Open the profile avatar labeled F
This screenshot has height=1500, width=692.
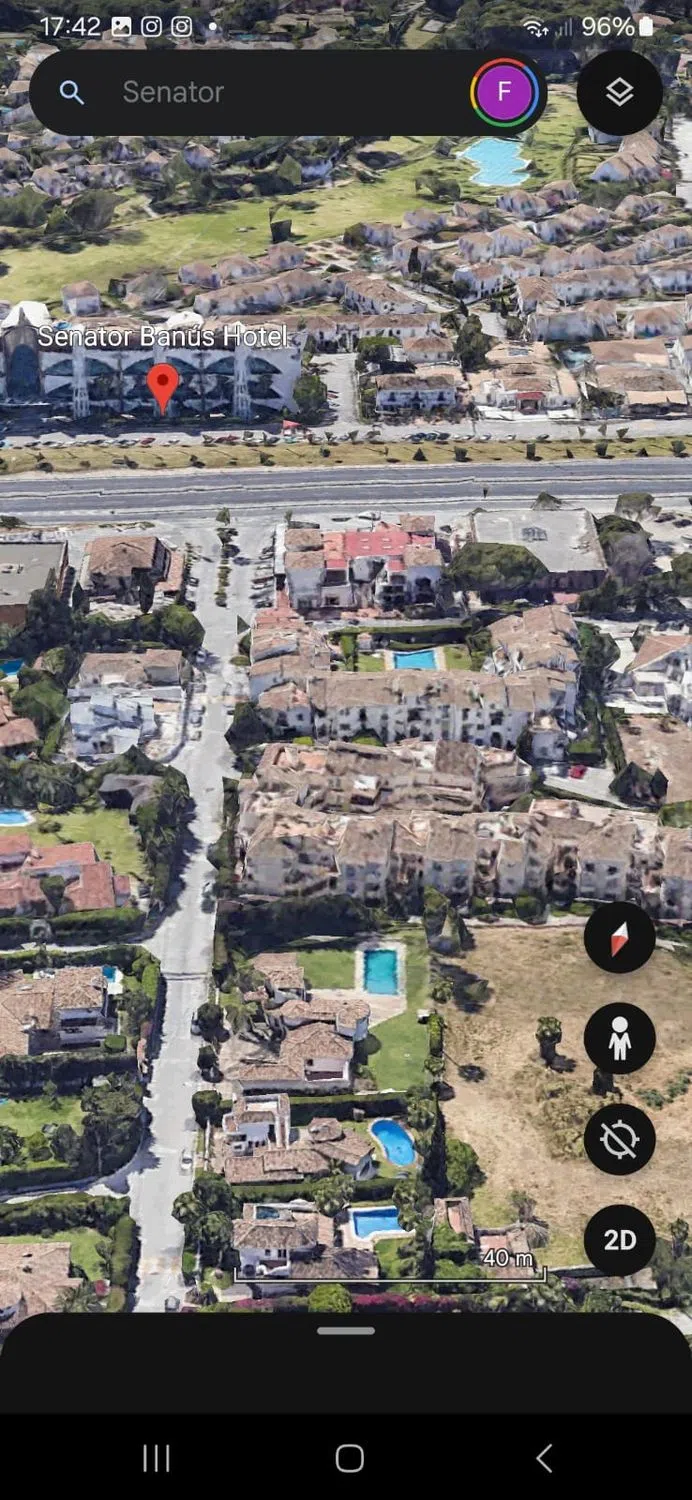point(504,92)
